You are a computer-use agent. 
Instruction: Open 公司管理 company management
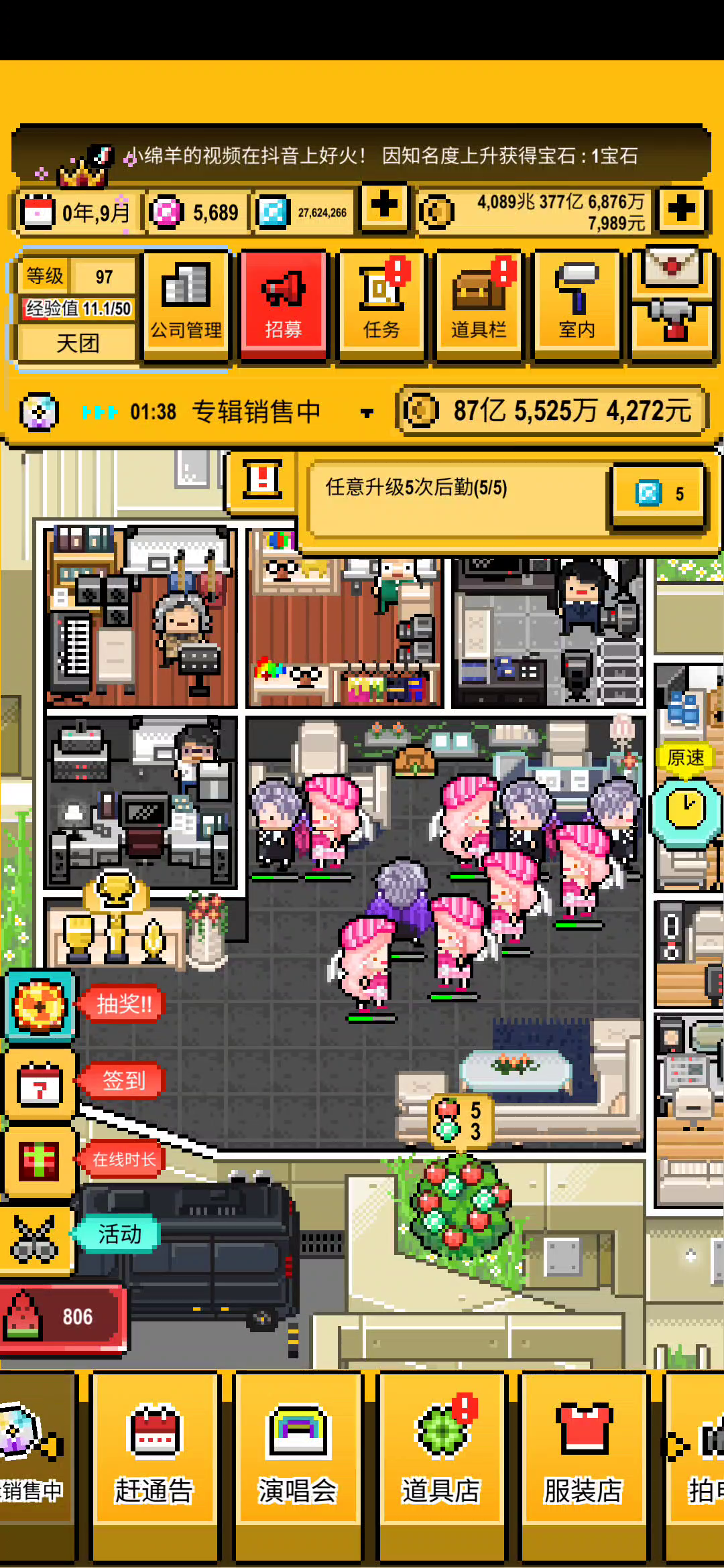click(x=186, y=306)
